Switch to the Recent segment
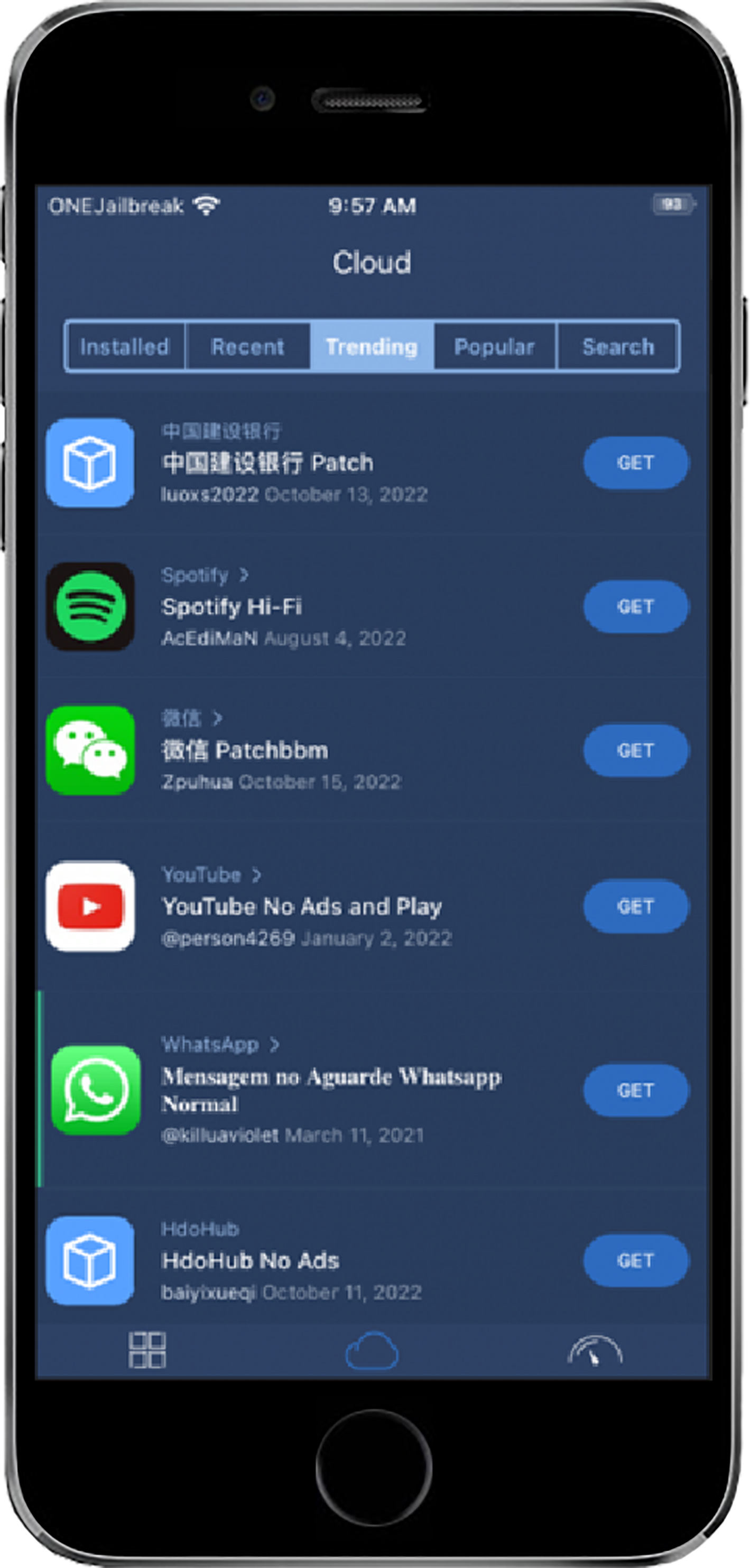 [248, 346]
